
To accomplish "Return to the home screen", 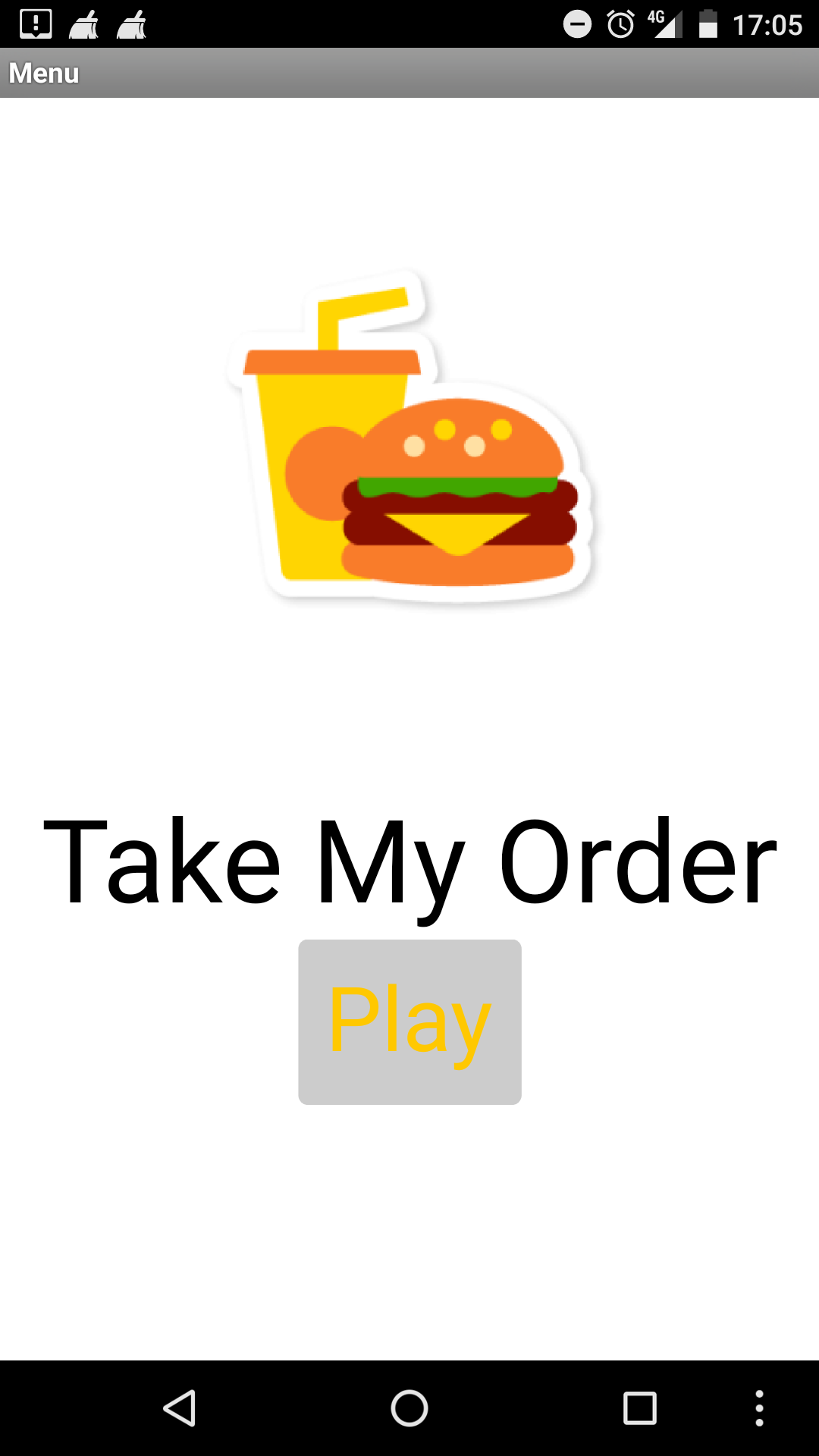I will [409, 1408].
